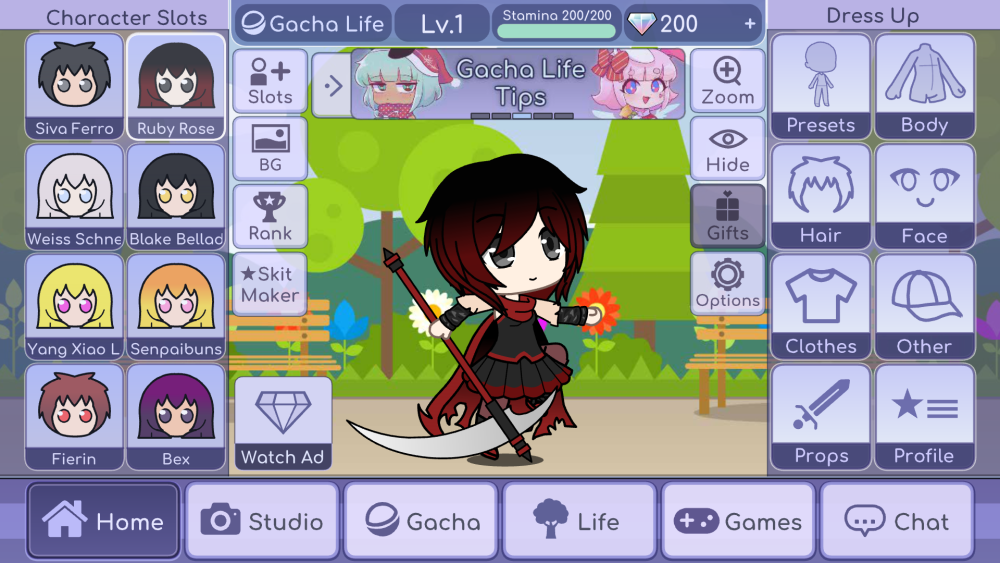Switch to the Studio tab
The height and width of the screenshot is (563, 1000).
click(x=262, y=521)
